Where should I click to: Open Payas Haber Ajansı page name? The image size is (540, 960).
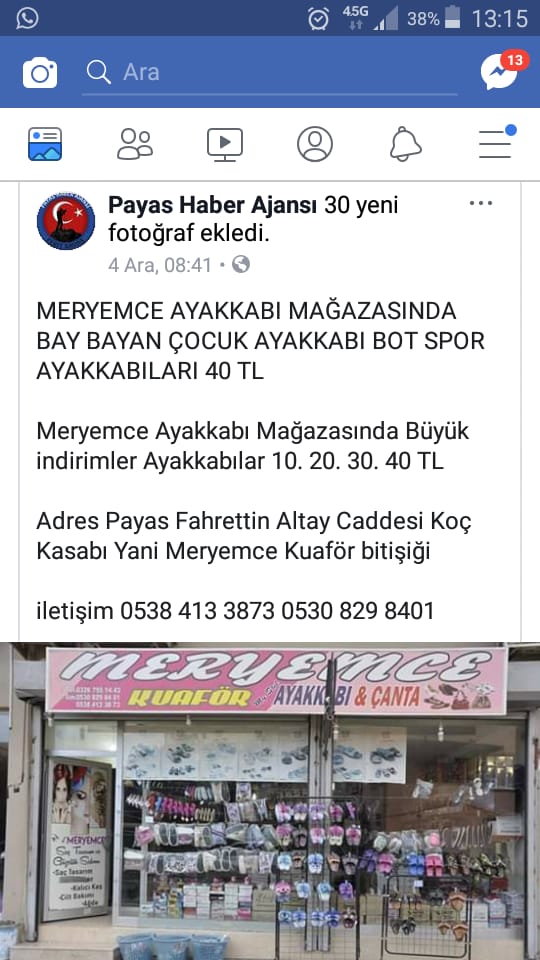click(212, 206)
